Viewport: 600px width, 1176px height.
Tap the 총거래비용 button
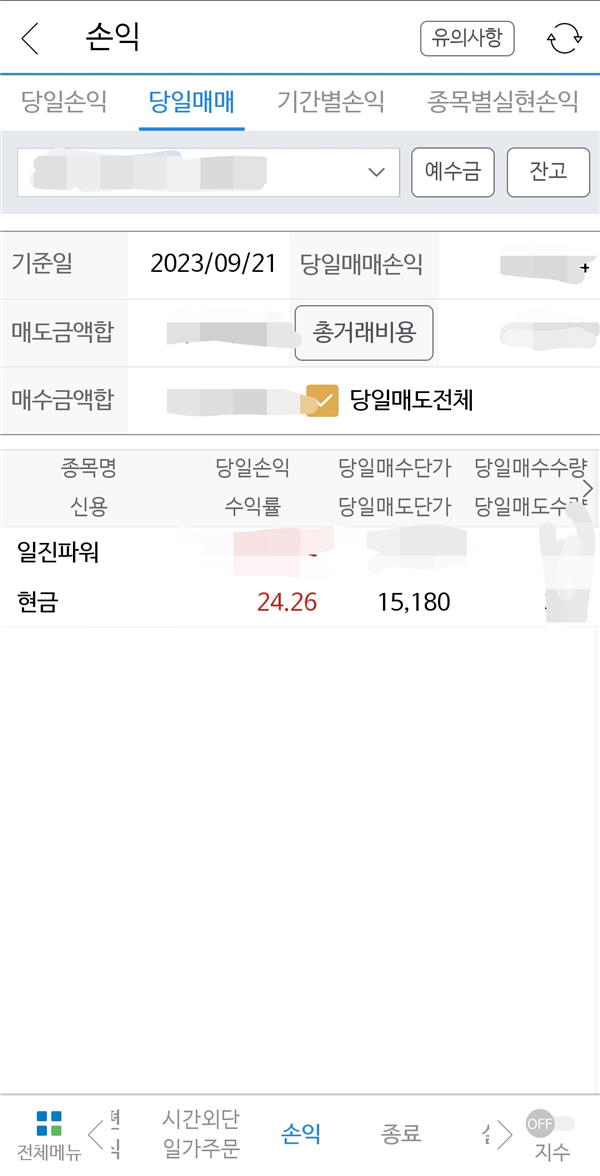364,332
